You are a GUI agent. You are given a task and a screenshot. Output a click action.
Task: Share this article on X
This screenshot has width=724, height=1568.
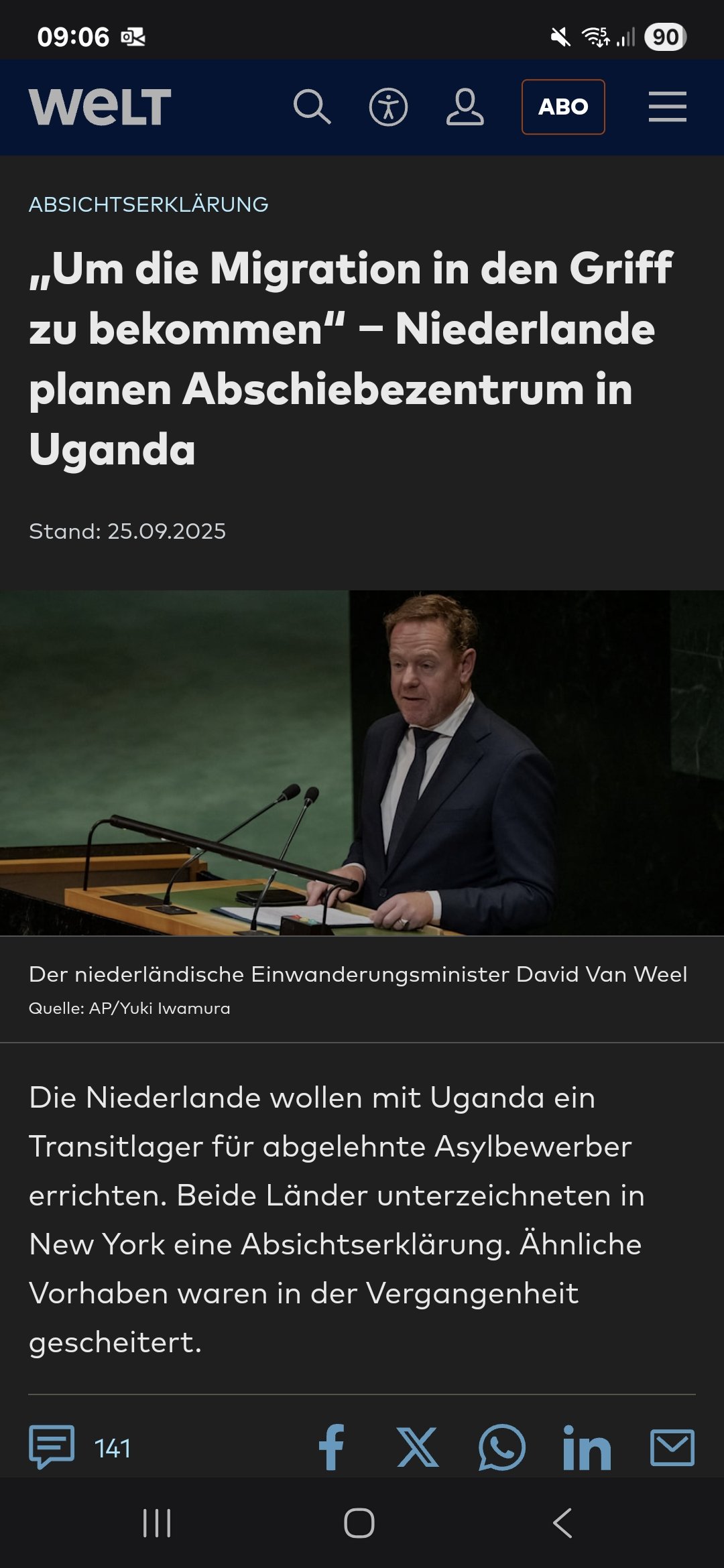pos(418,1447)
